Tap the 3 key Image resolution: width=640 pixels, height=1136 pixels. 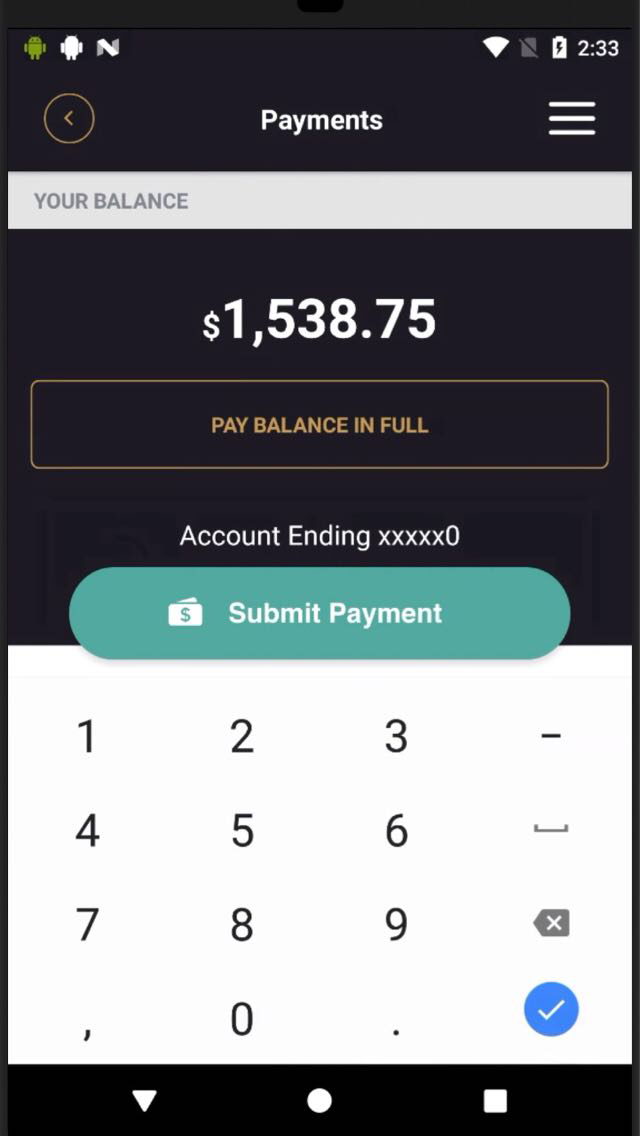pyautogui.click(x=397, y=737)
